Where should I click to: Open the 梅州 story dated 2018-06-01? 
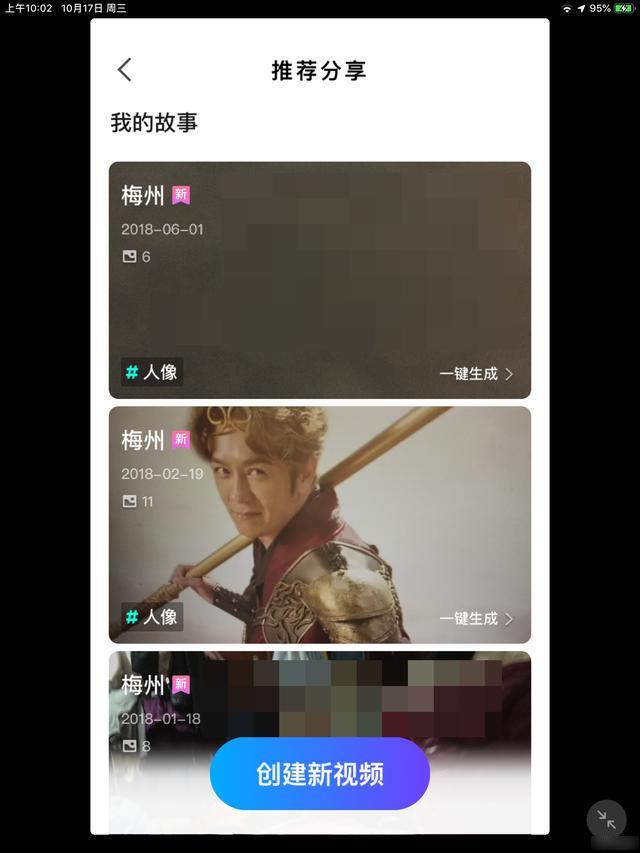click(x=320, y=280)
